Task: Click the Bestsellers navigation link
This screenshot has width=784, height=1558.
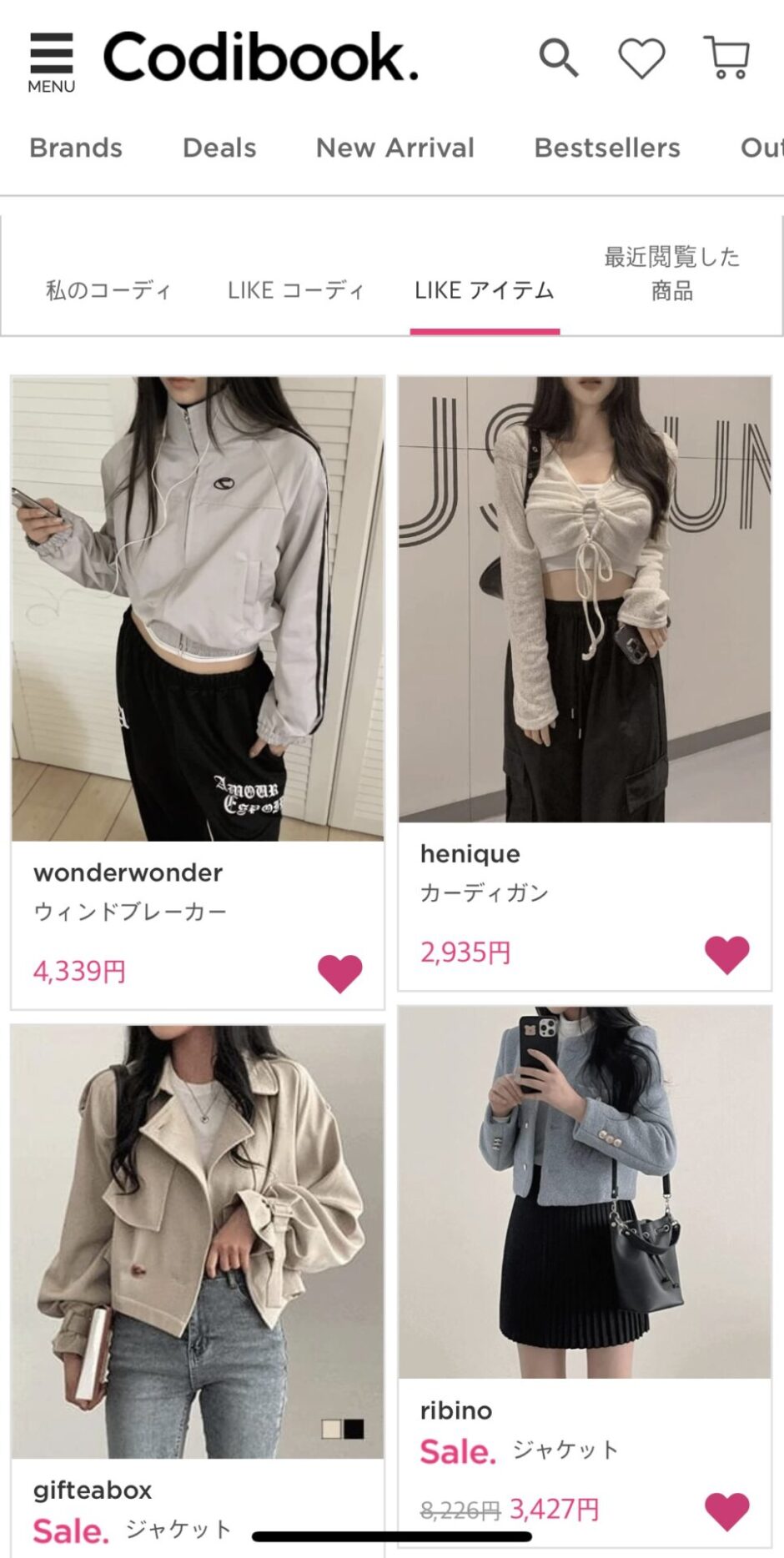Action: pyautogui.click(x=606, y=148)
